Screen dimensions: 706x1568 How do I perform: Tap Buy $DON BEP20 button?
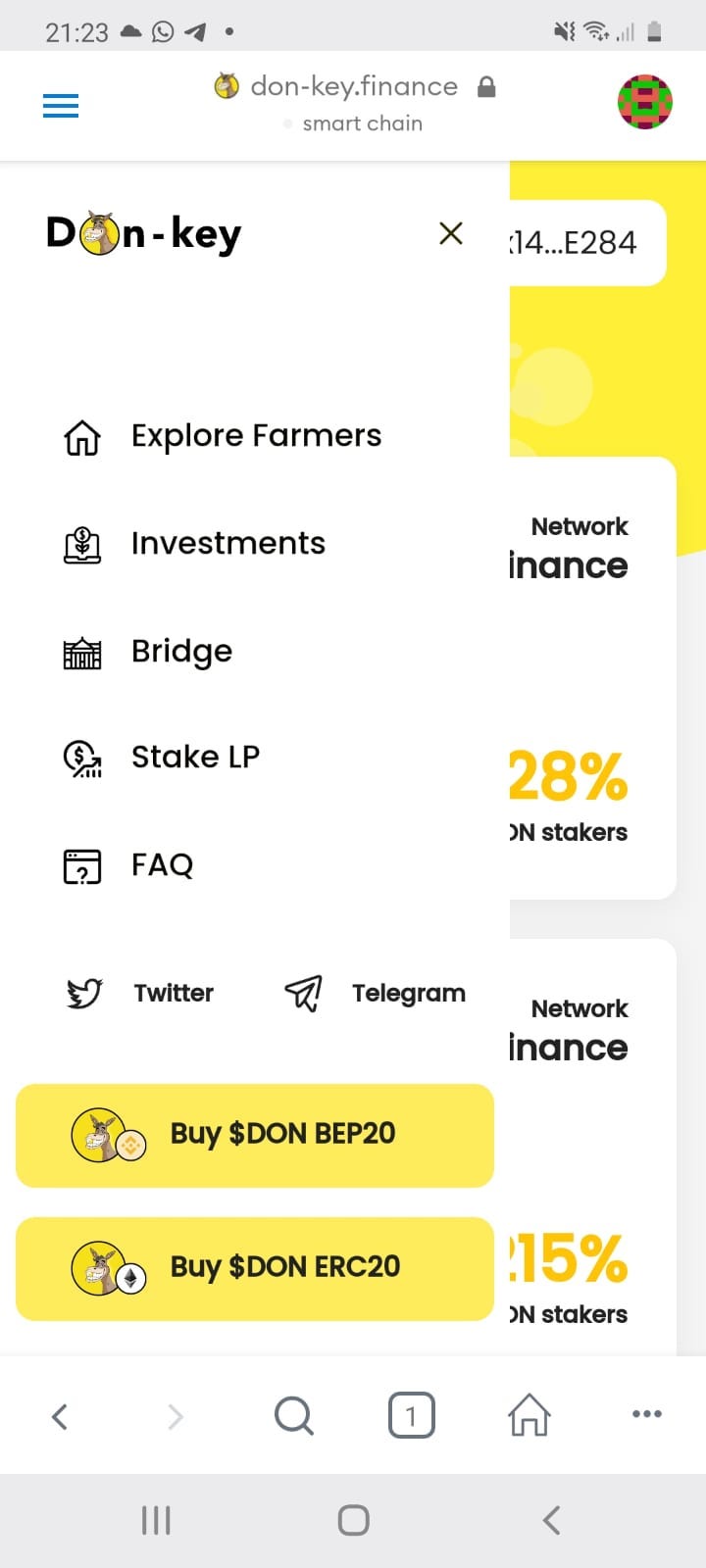[255, 1135]
